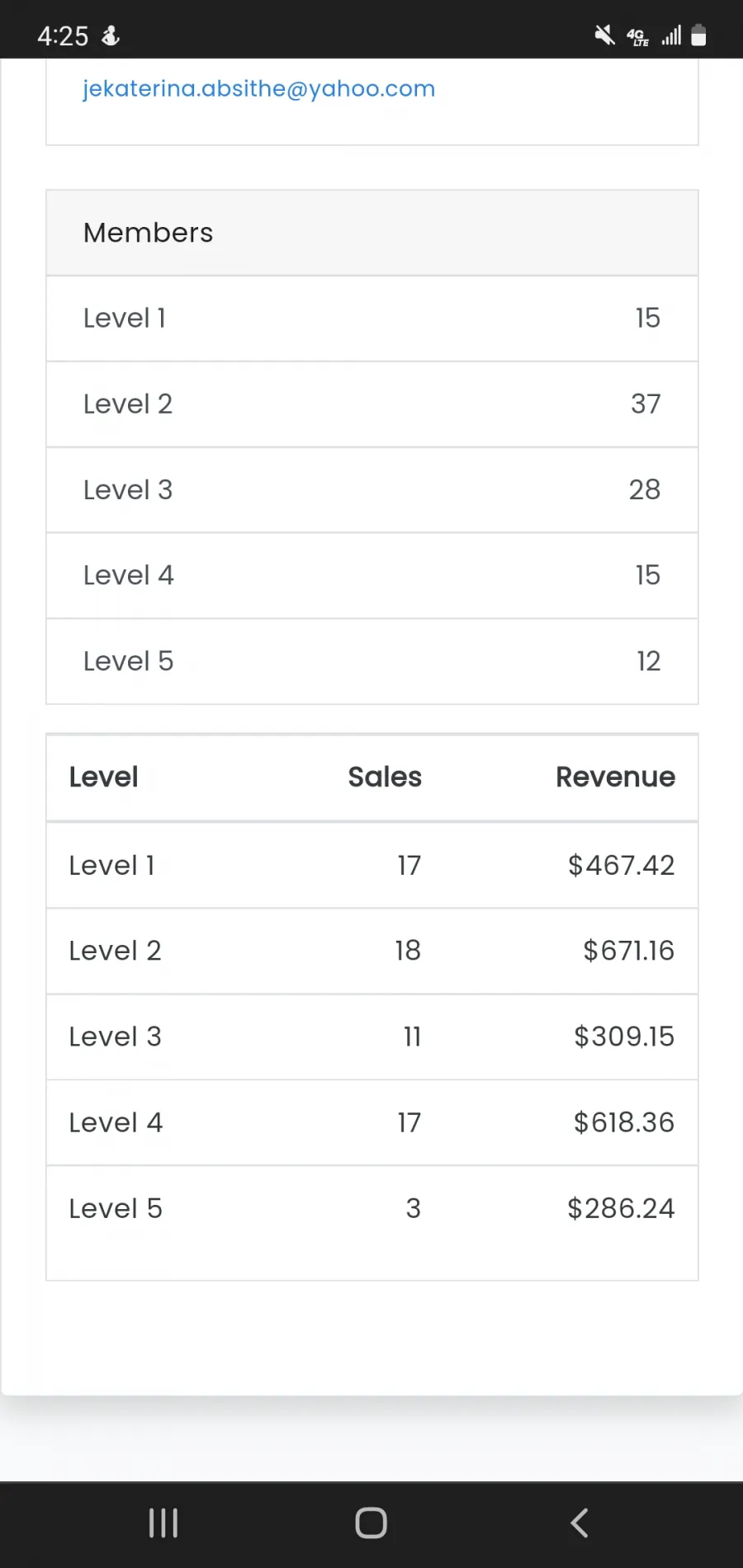
Task: Open the jekaterina.absithe@yahoo.com email link
Action: 258,88
